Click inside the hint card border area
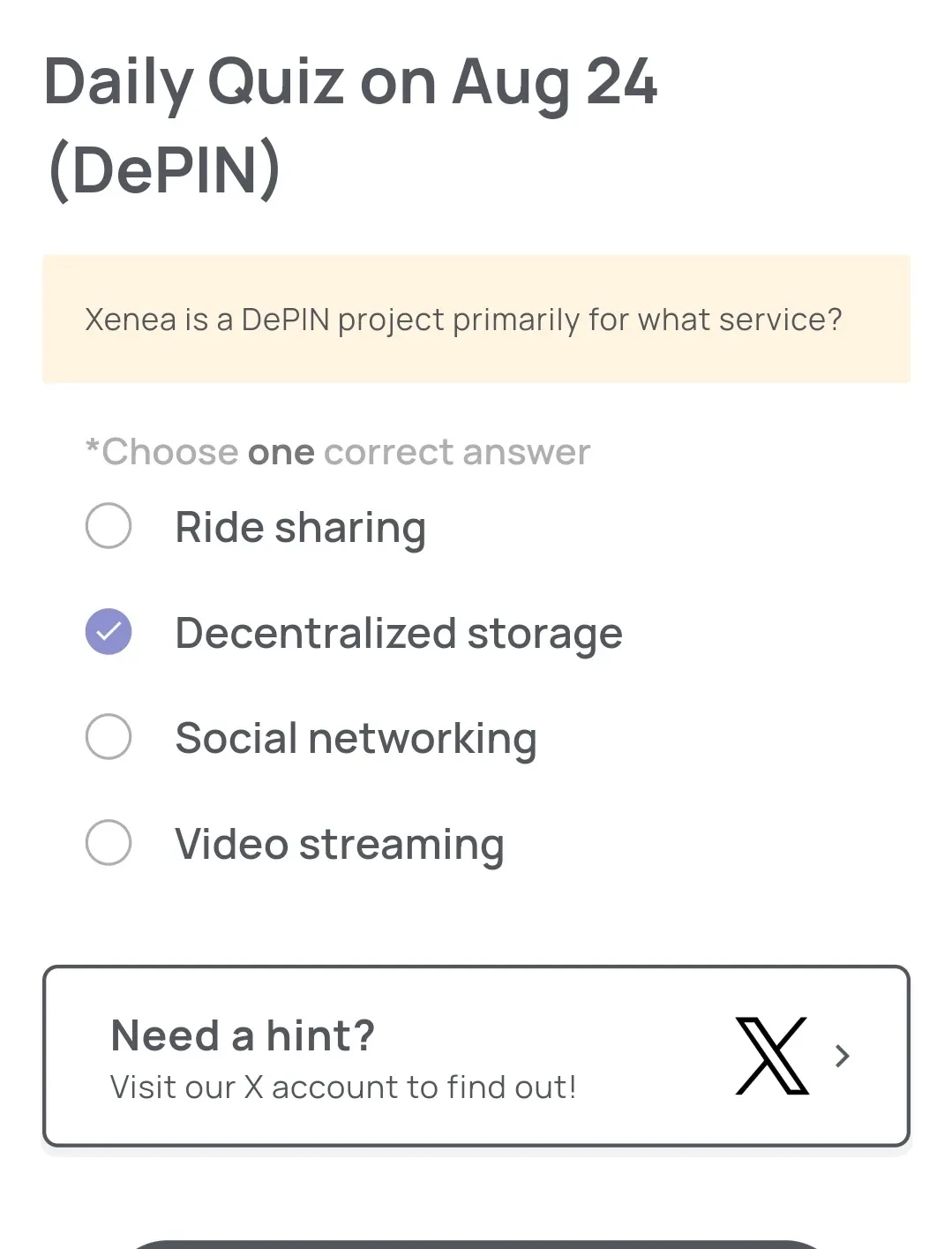Screen dimensions: 952x1249 pyautogui.click(x=476, y=1056)
